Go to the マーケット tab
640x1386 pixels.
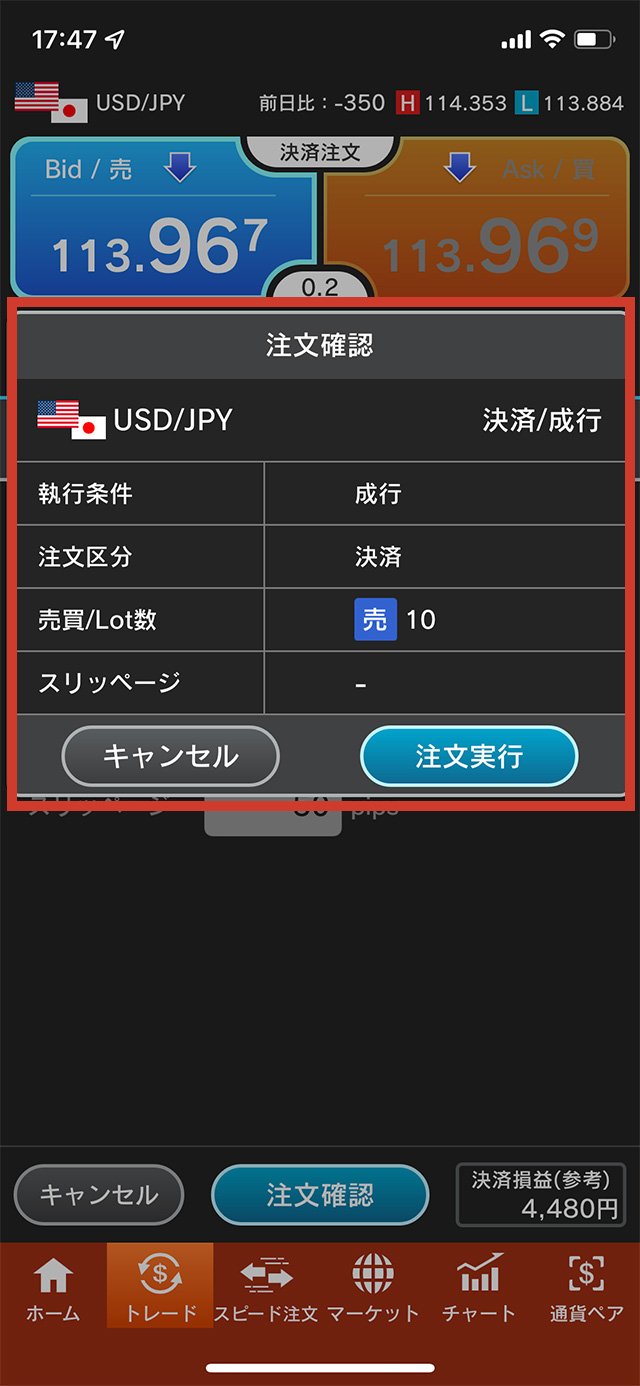pos(372,1288)
